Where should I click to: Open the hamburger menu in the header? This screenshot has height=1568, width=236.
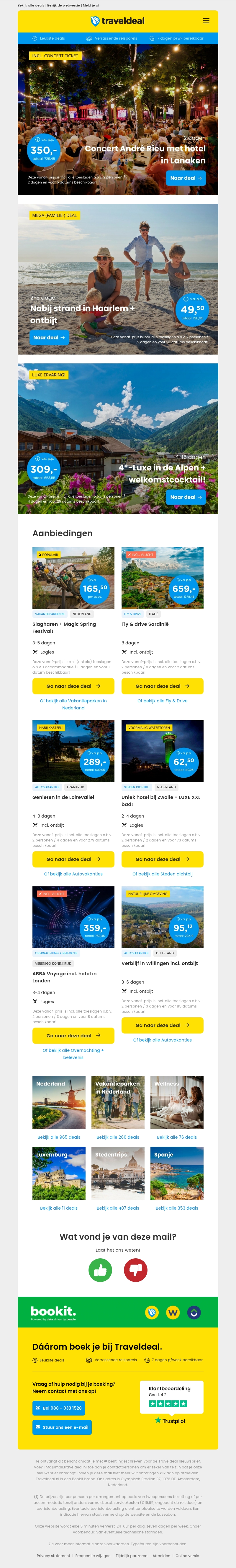pos(206,21)
